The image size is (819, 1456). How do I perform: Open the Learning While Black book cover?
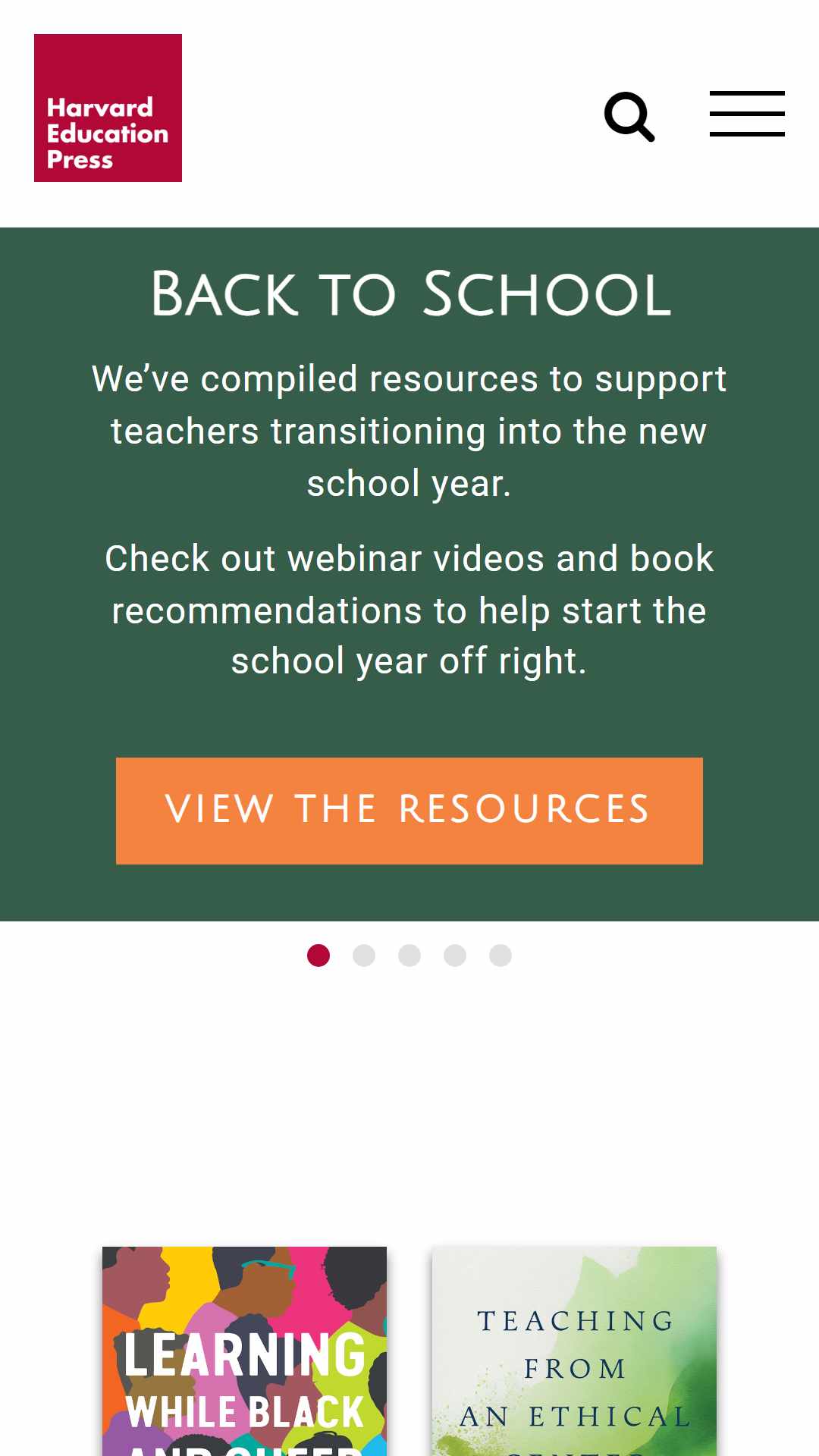point(244,1351)
